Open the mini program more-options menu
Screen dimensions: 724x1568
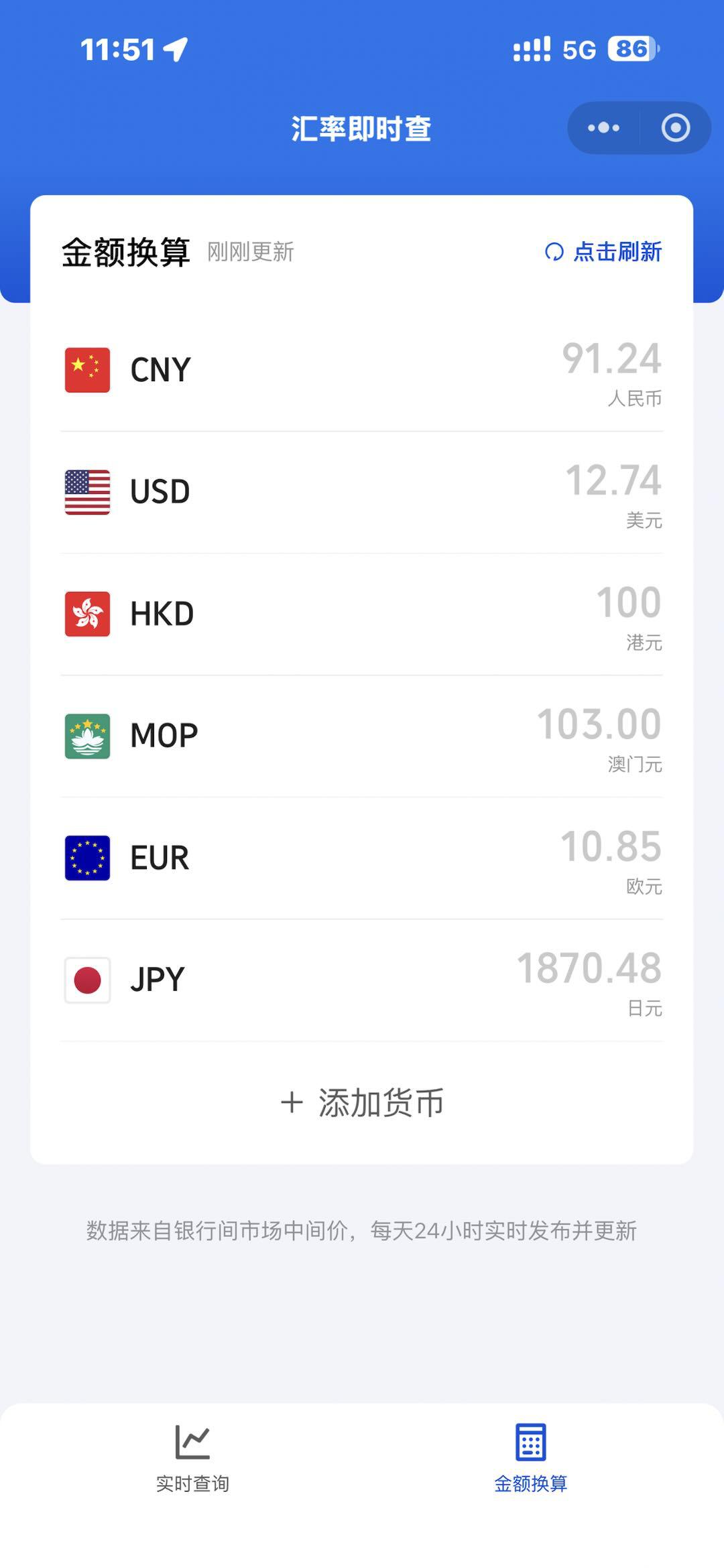(603, 128)
